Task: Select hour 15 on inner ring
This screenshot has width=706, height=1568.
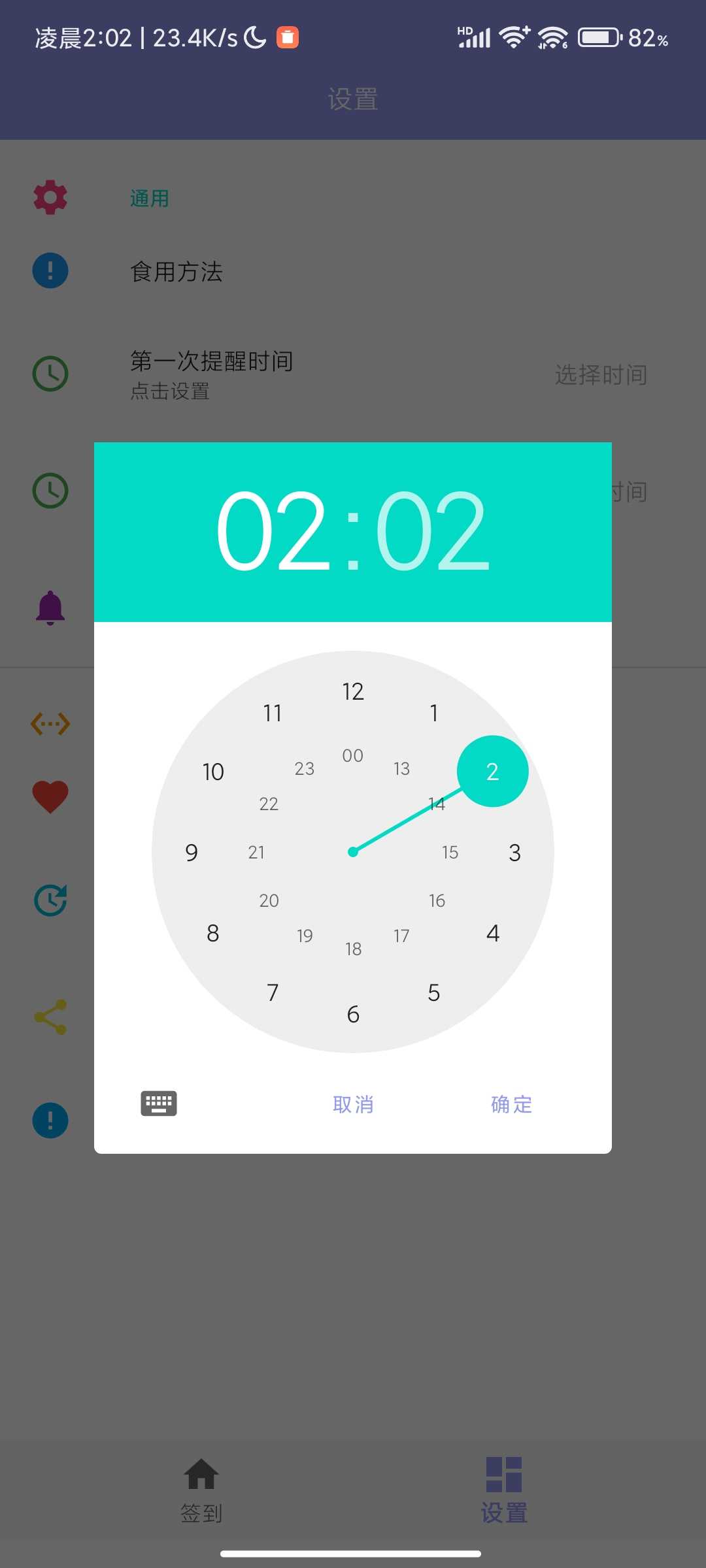Action: (450, 853)
